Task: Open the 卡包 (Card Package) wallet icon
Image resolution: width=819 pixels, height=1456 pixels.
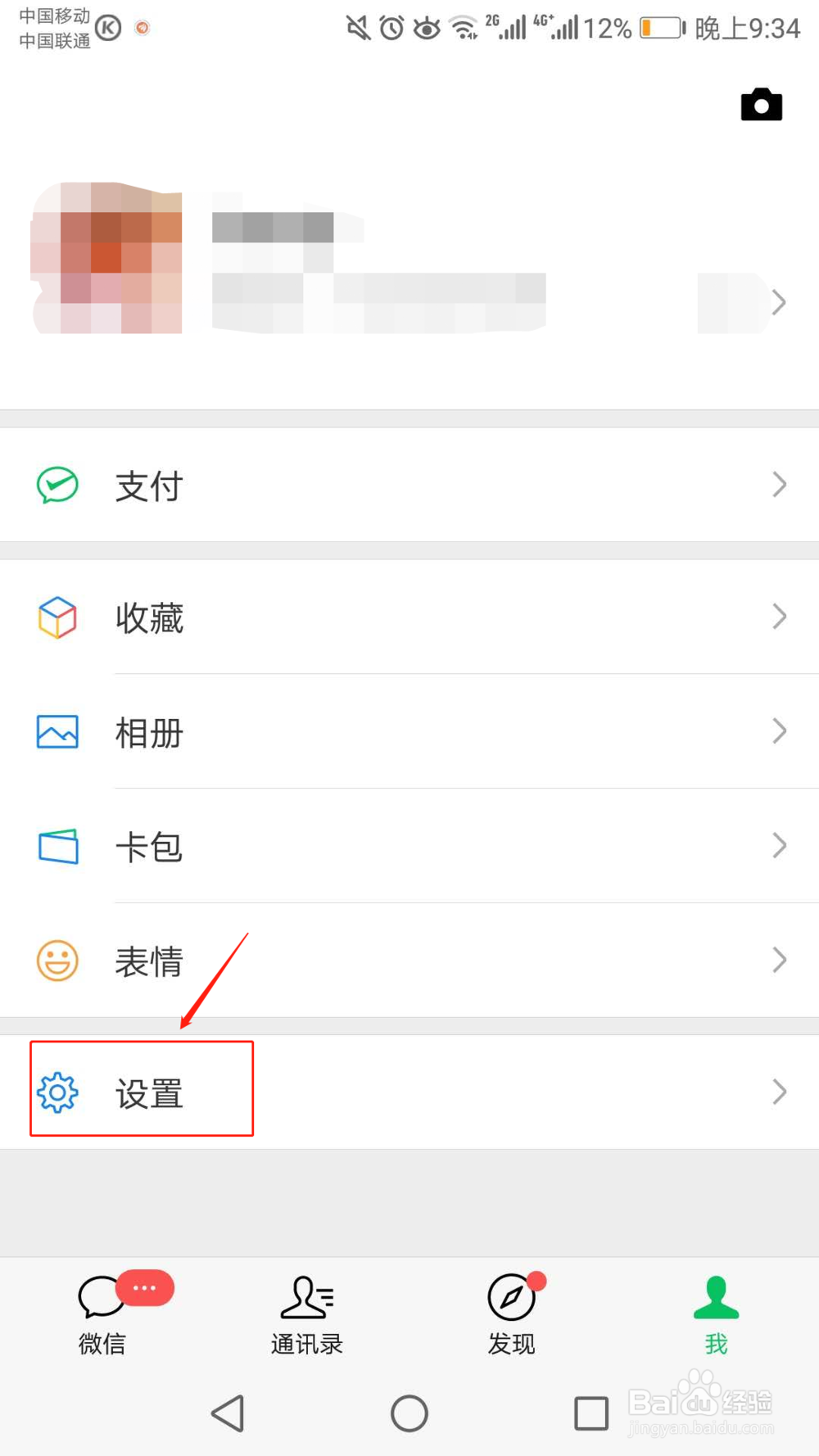Action: point(57,847)
